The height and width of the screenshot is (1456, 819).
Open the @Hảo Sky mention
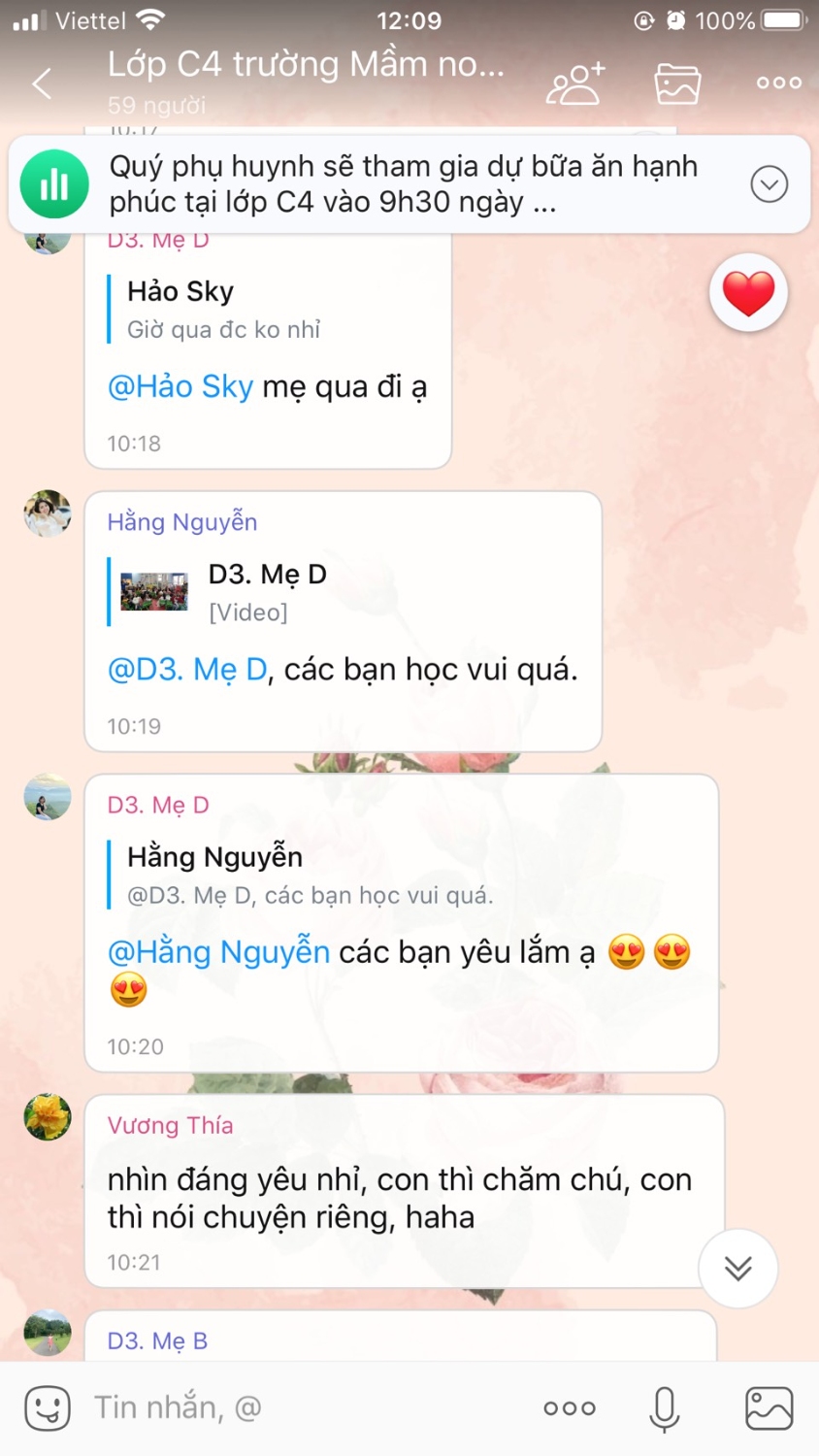point(180,387)
